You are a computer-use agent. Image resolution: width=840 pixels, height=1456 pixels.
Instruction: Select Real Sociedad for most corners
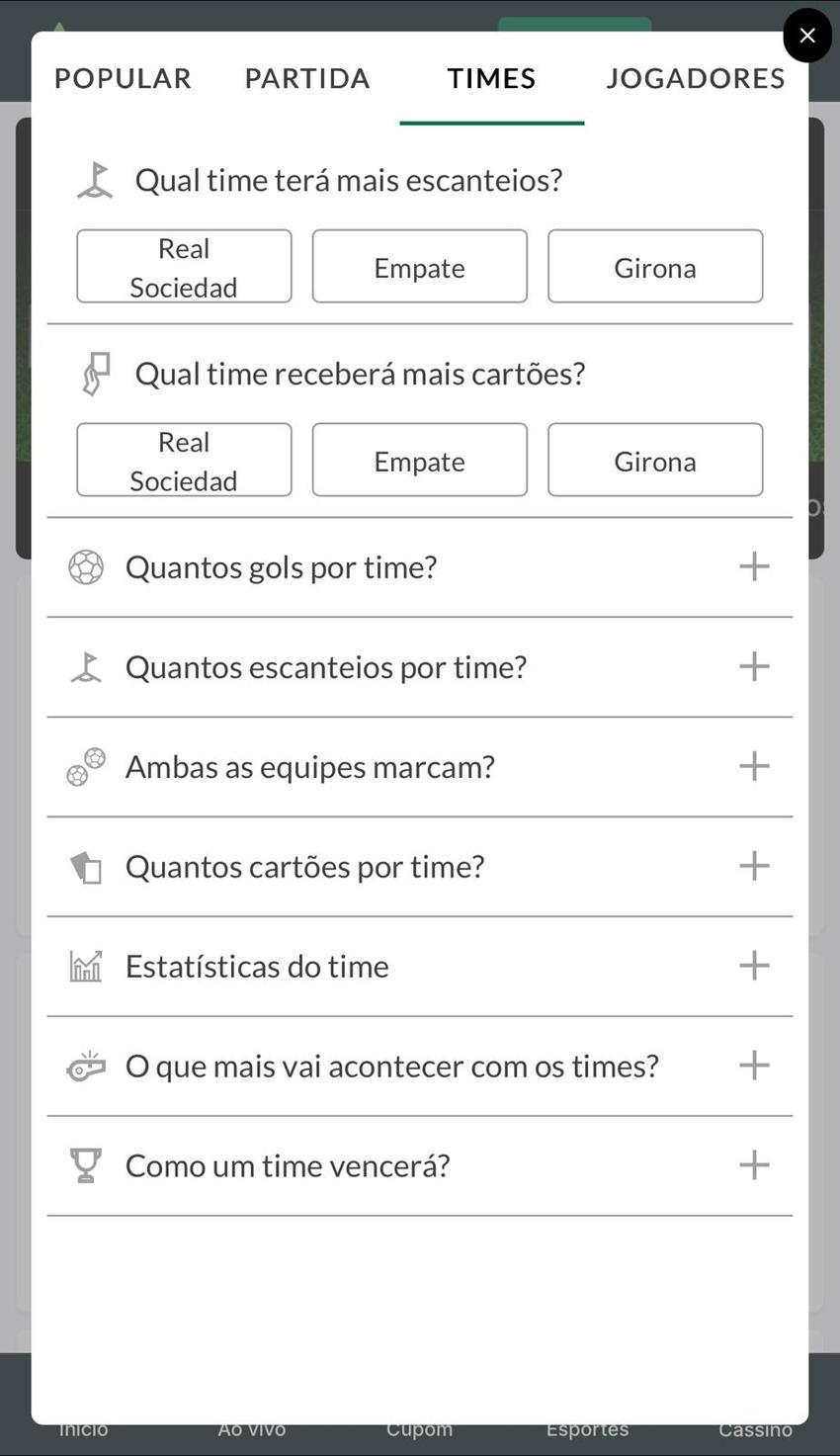tap(184, 266)
